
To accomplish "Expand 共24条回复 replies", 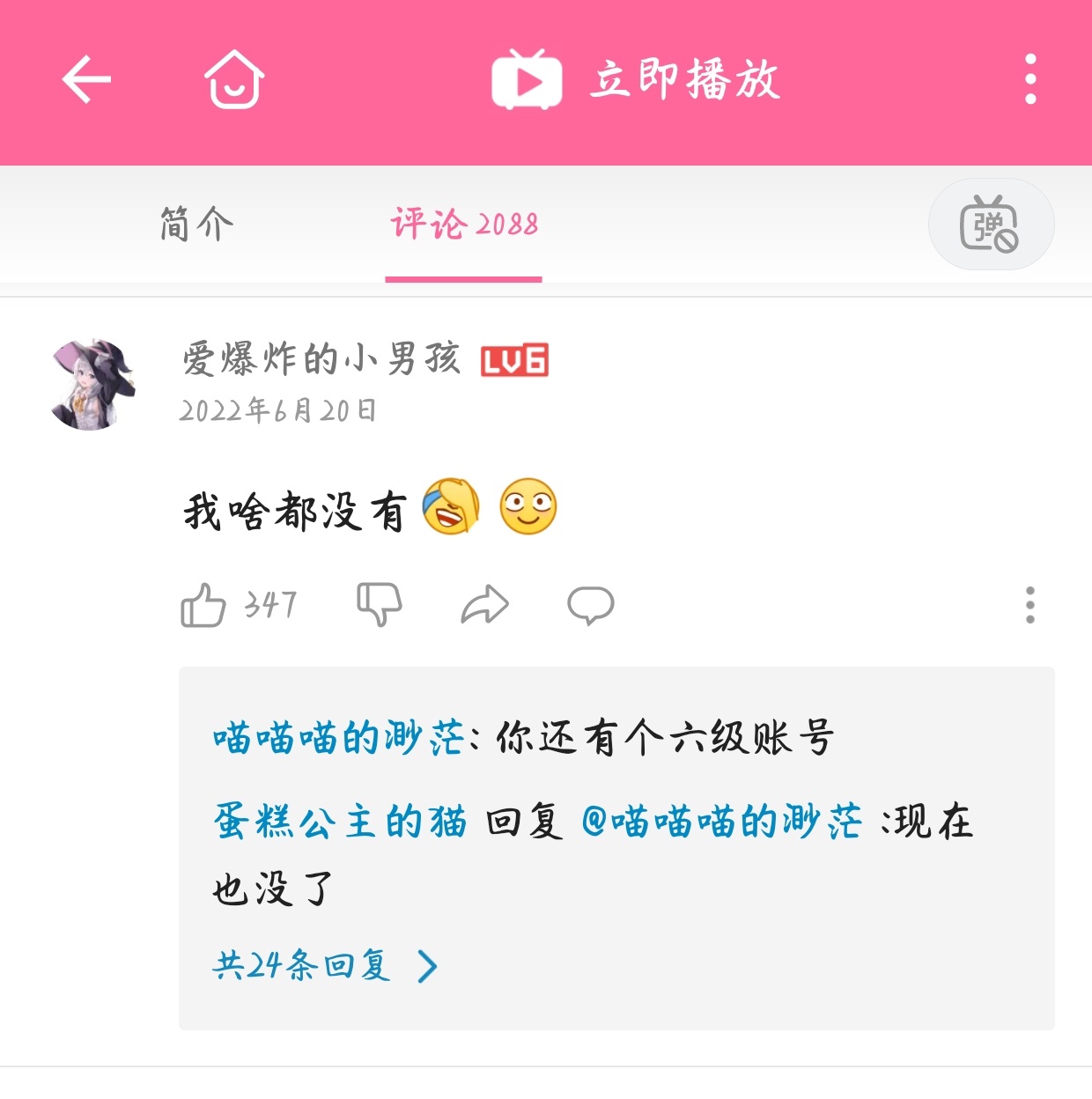I will click(324, 966).
